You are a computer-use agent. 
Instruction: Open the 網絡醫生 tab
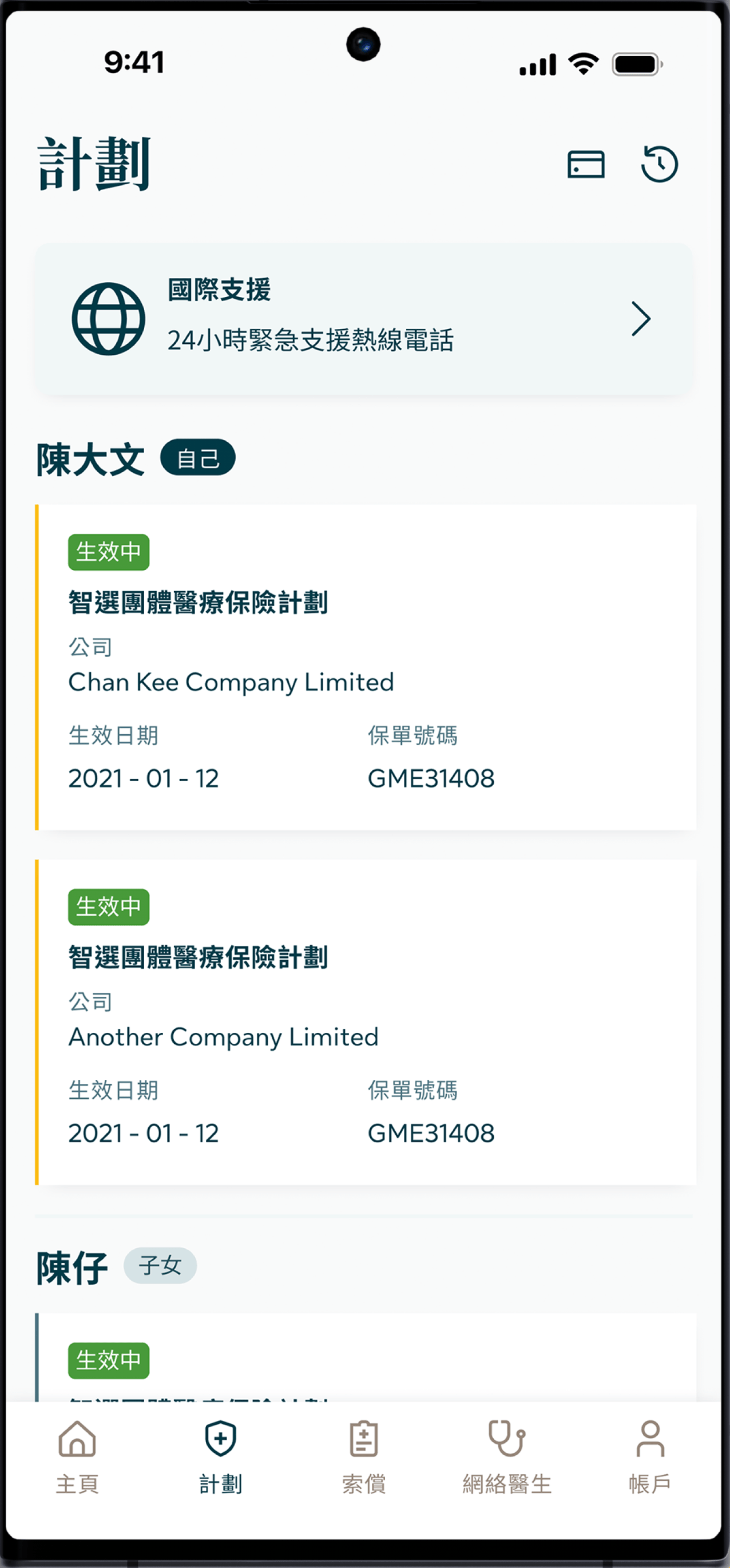(507, 1456)
